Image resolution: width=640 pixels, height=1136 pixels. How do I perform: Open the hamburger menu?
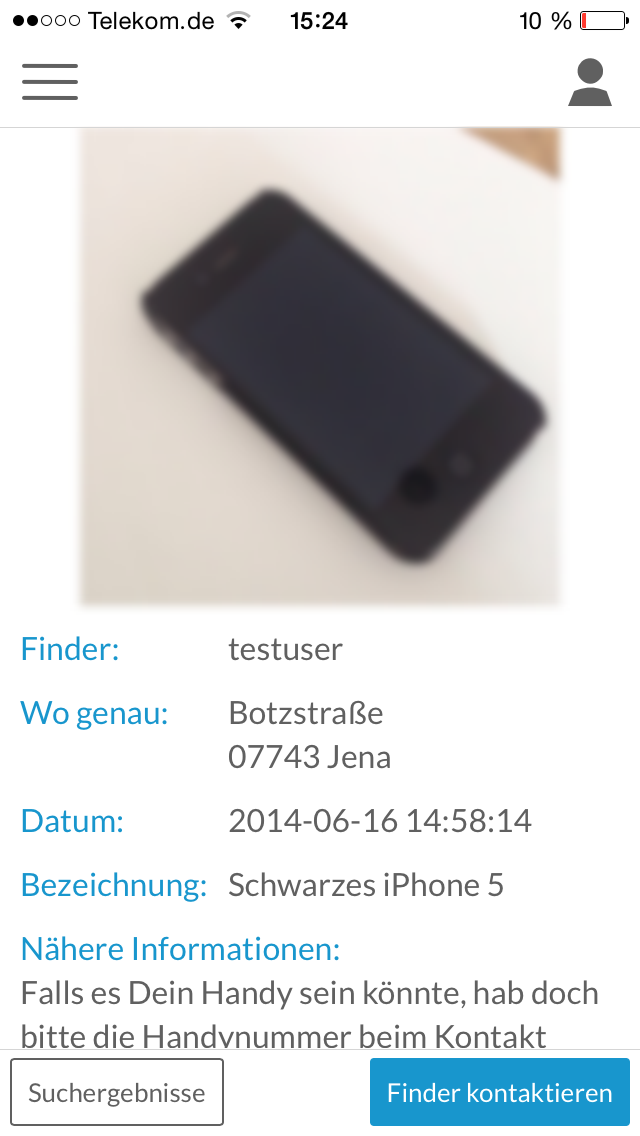(x=49, y=82)
